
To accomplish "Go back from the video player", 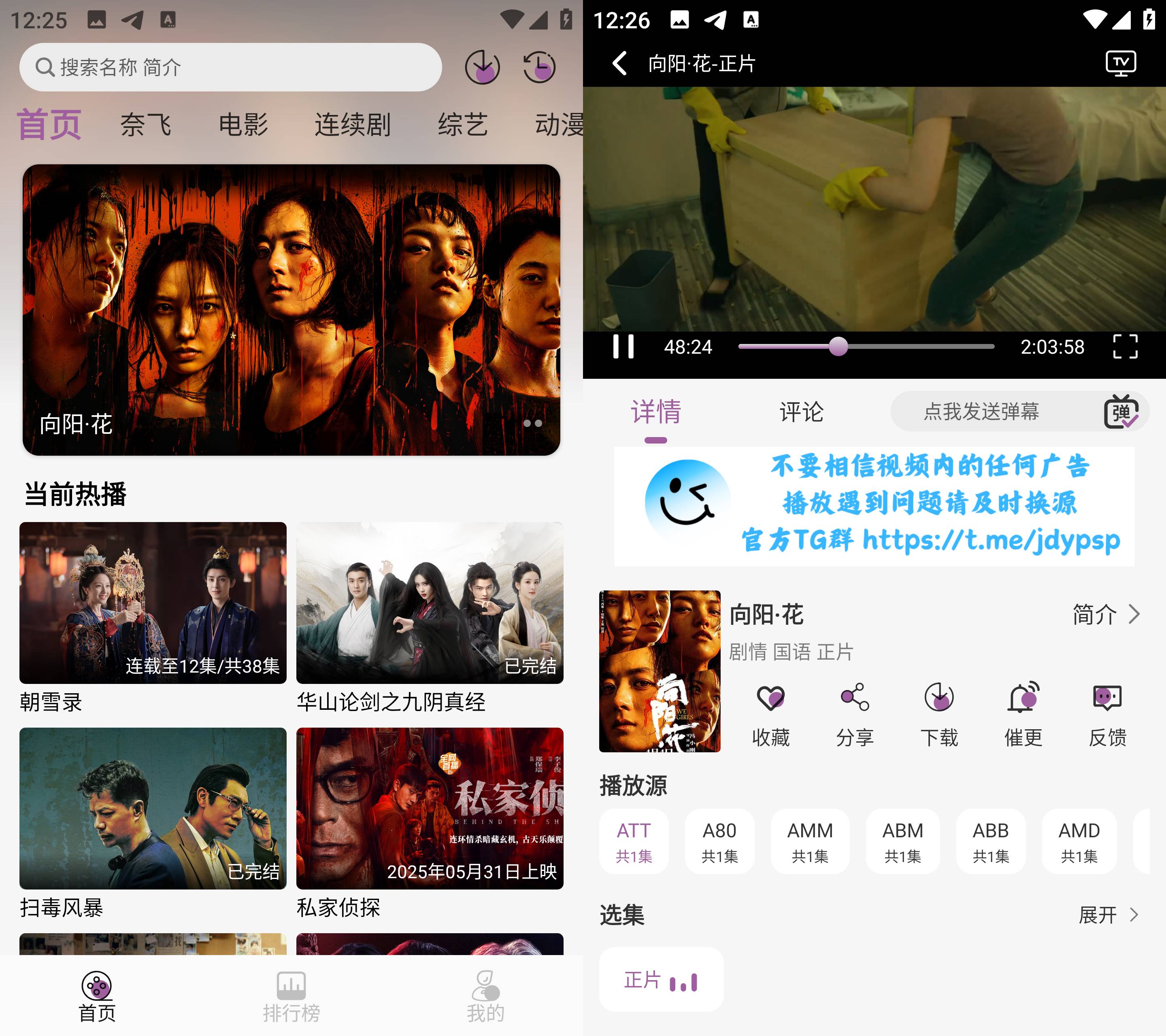I will pyautogui.click(x=619, y=63).
